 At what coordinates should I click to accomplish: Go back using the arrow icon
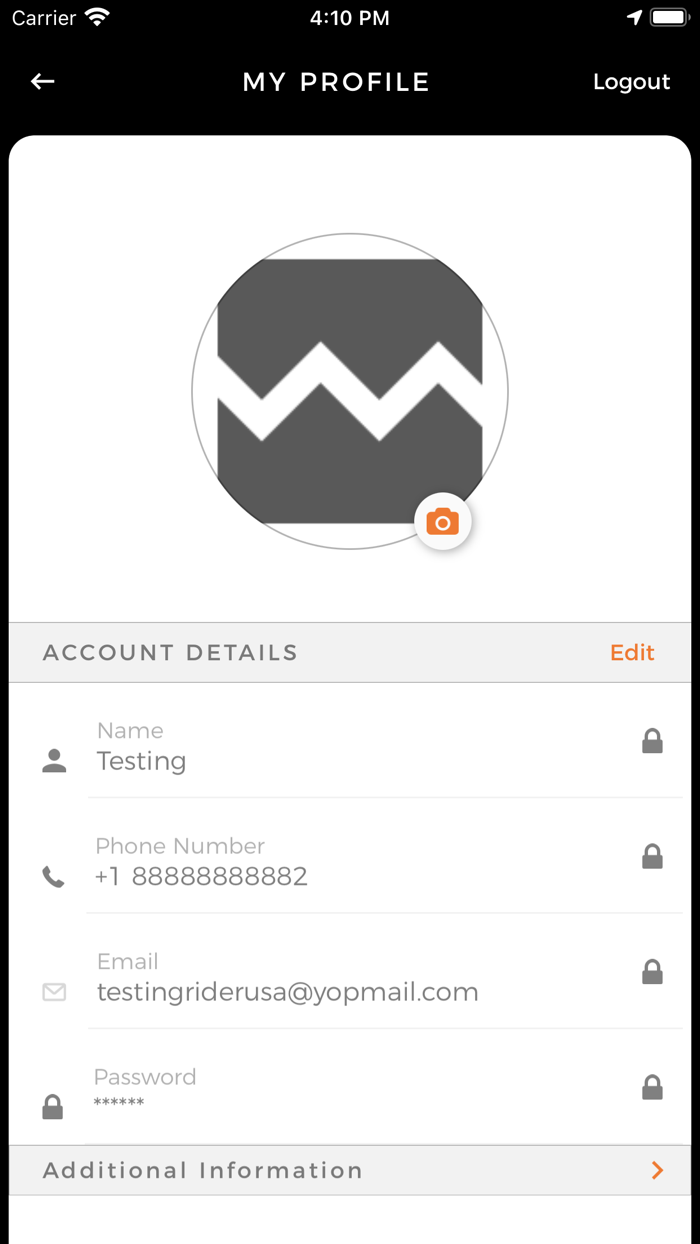click(42, 82)
